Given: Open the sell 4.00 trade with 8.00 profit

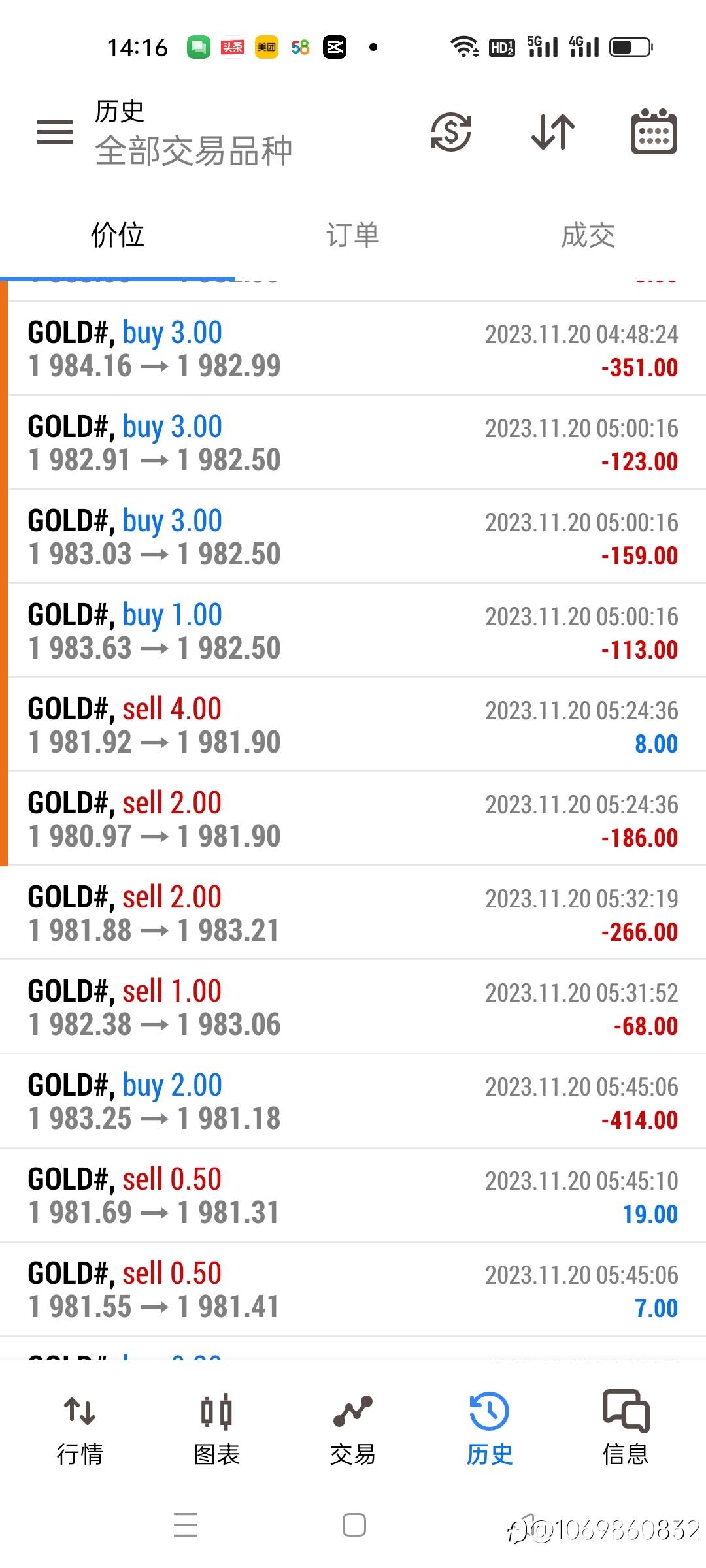Looking at the screenshot, I should 353,725.
